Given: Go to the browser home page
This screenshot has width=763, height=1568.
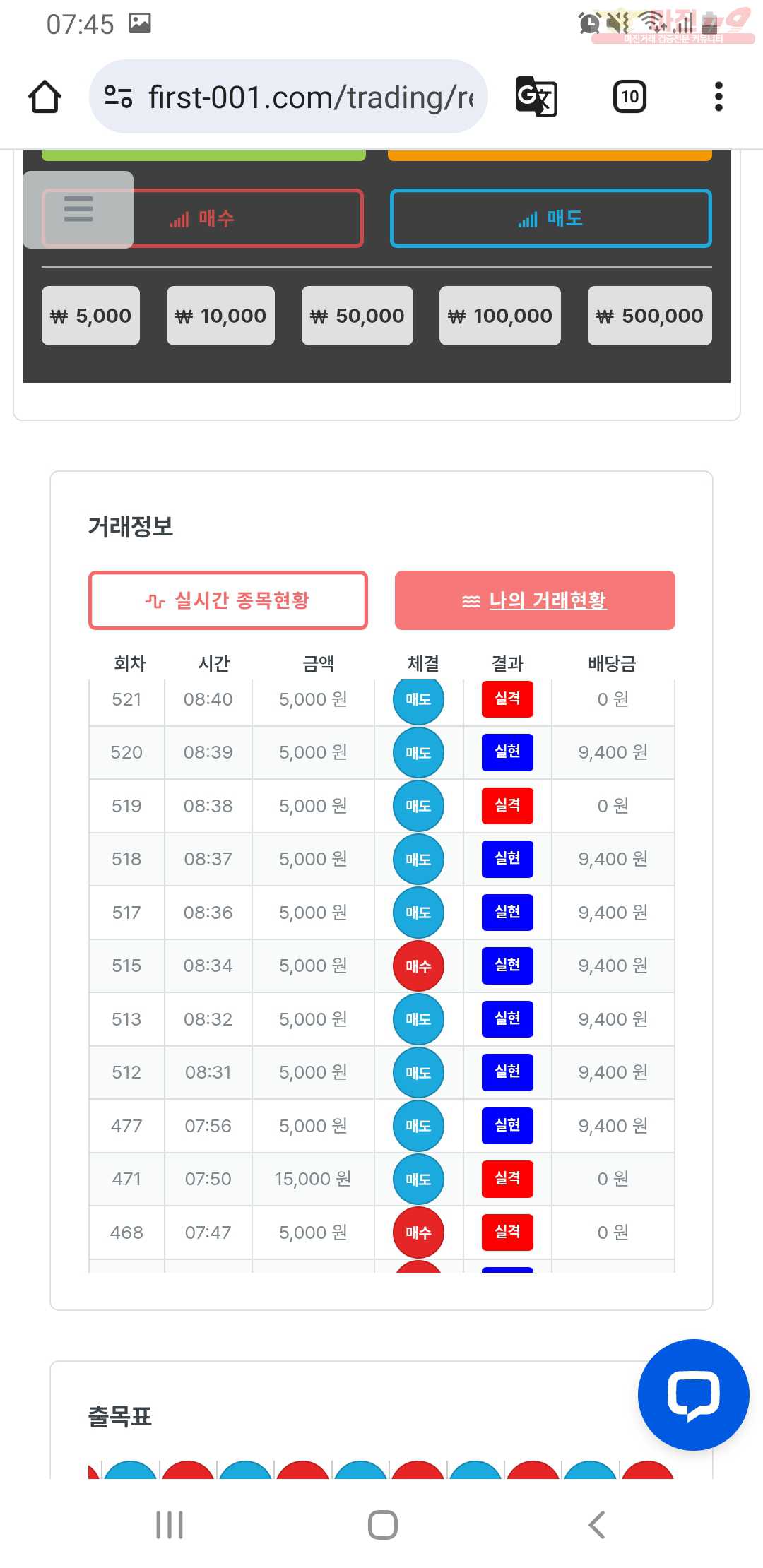Looking at the screenshot, I should coord(45,97).
